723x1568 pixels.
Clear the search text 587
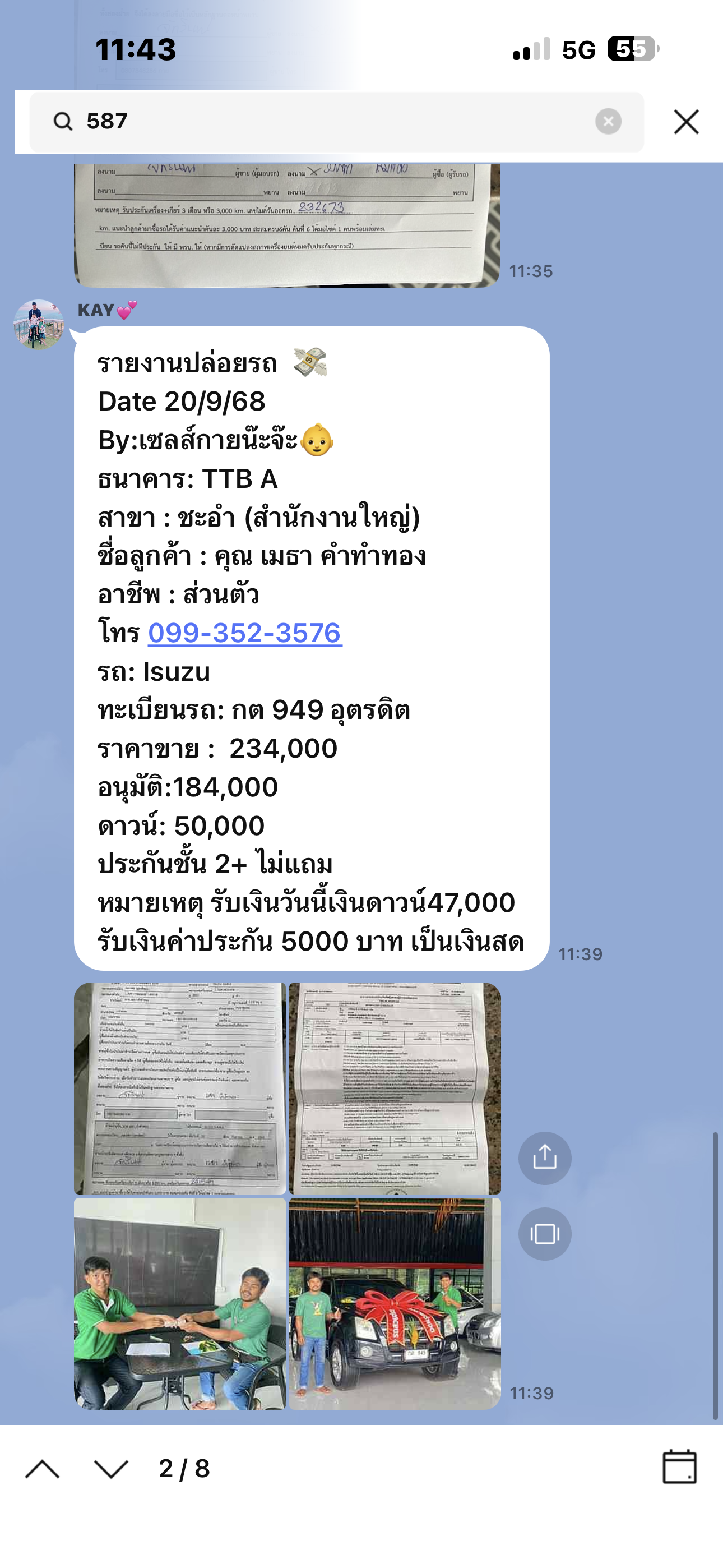[608, 121]
